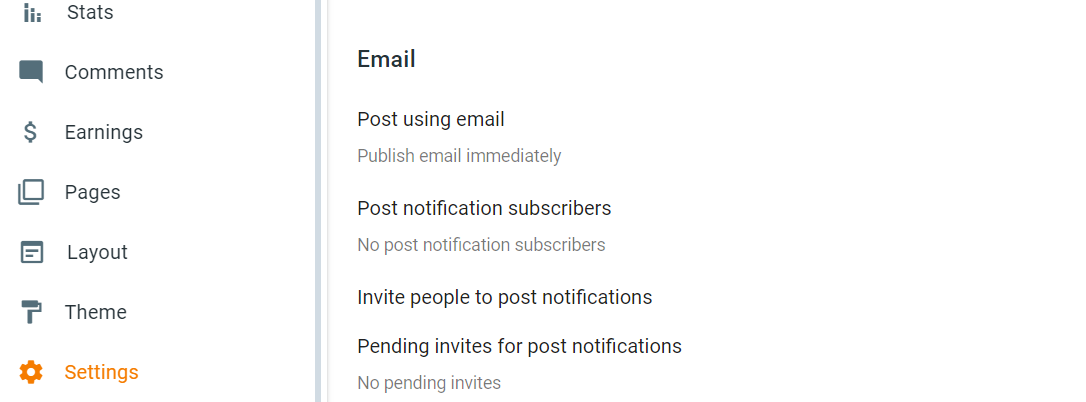
Task: Open the Post using email setting
Action: point(459,137)
